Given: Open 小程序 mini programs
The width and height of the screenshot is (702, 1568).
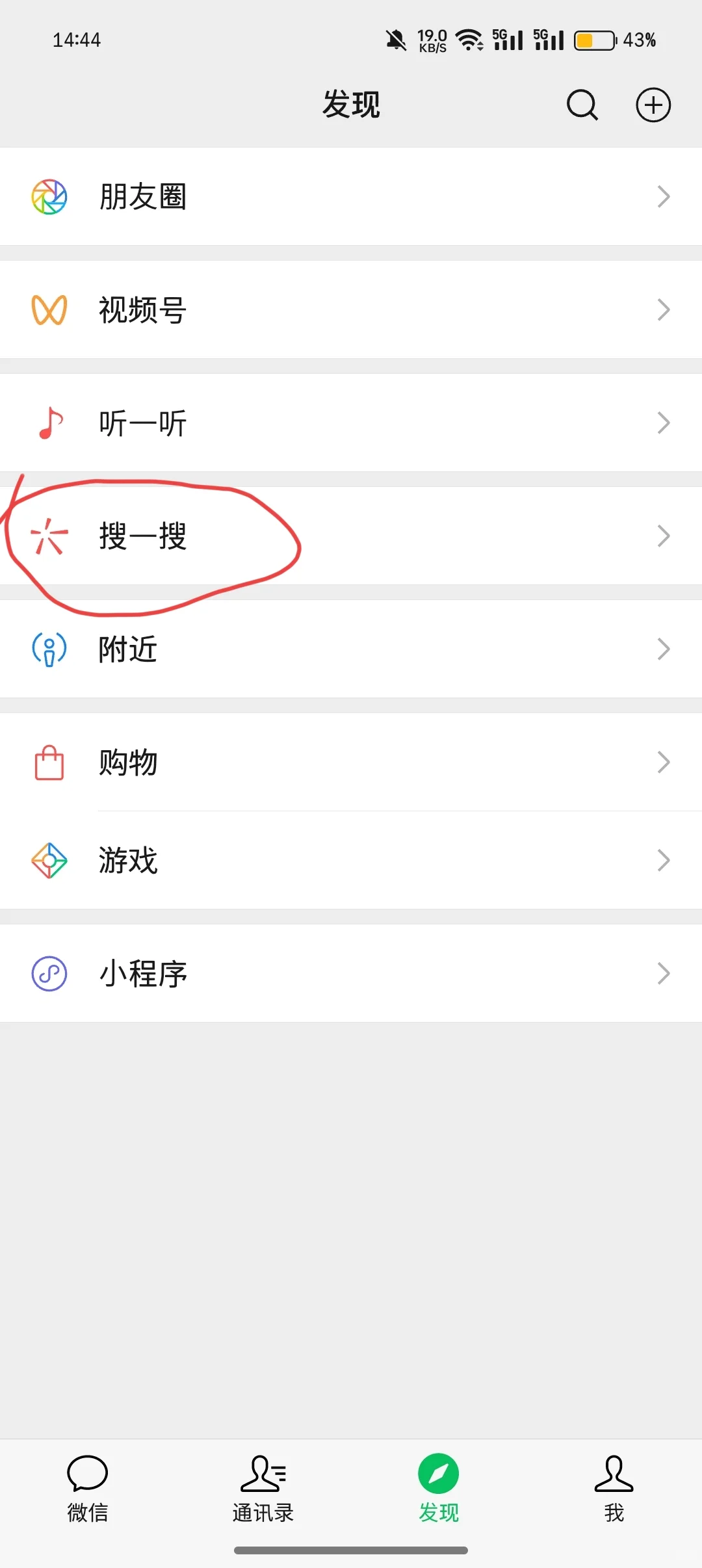Looking at the screenshot, I should (x=351, y=973).
